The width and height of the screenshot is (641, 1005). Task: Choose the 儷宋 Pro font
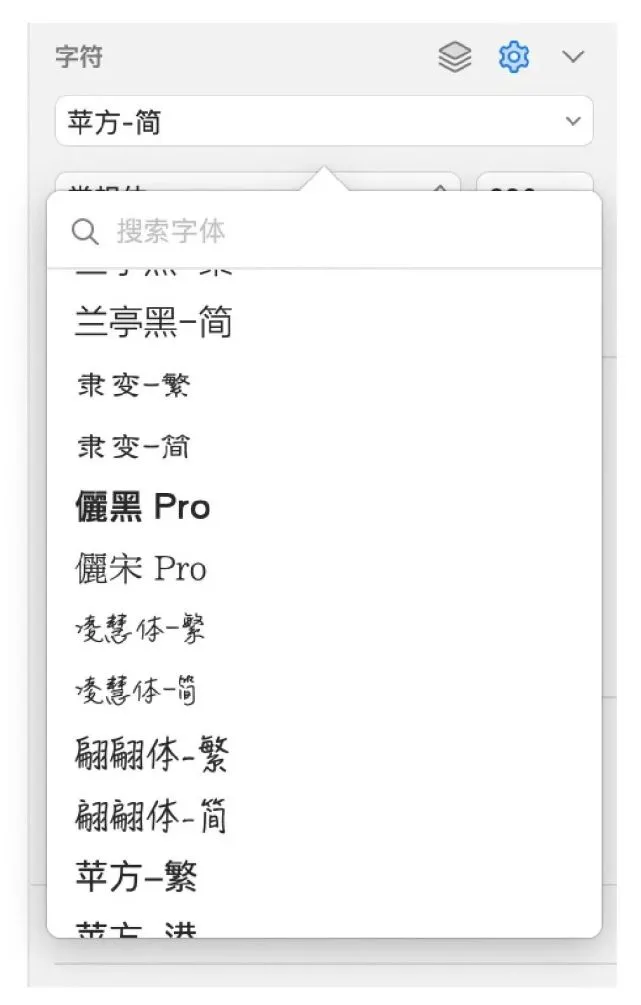(x=141, y=568)
